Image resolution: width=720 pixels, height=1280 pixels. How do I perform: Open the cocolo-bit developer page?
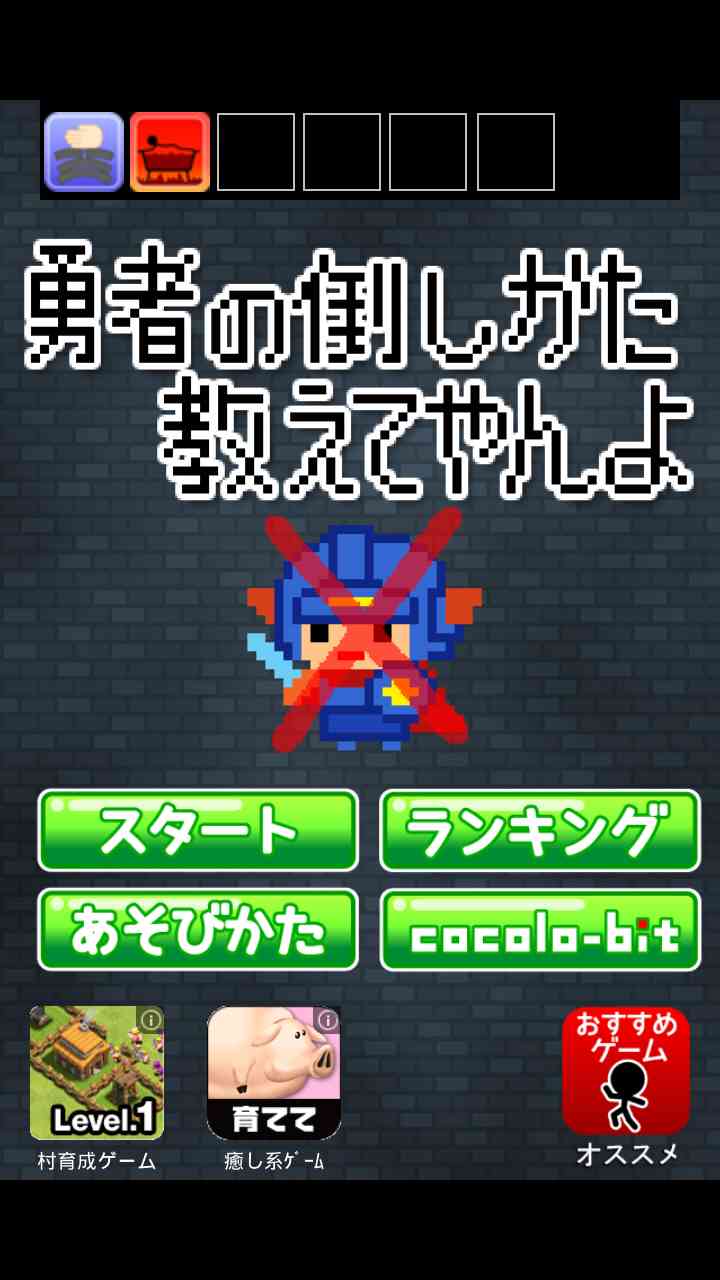(x=540, y=930)
